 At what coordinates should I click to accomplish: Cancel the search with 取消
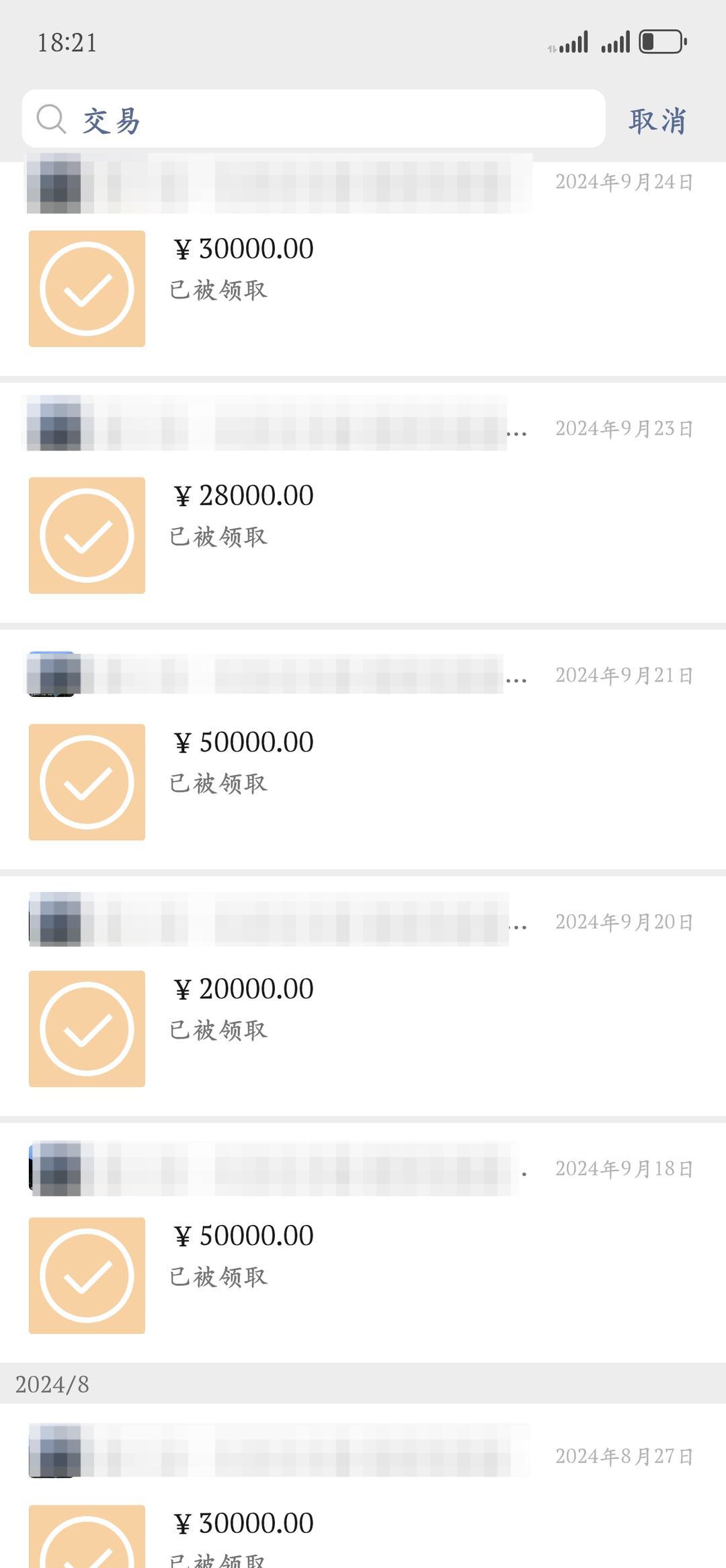pos(657,121)
